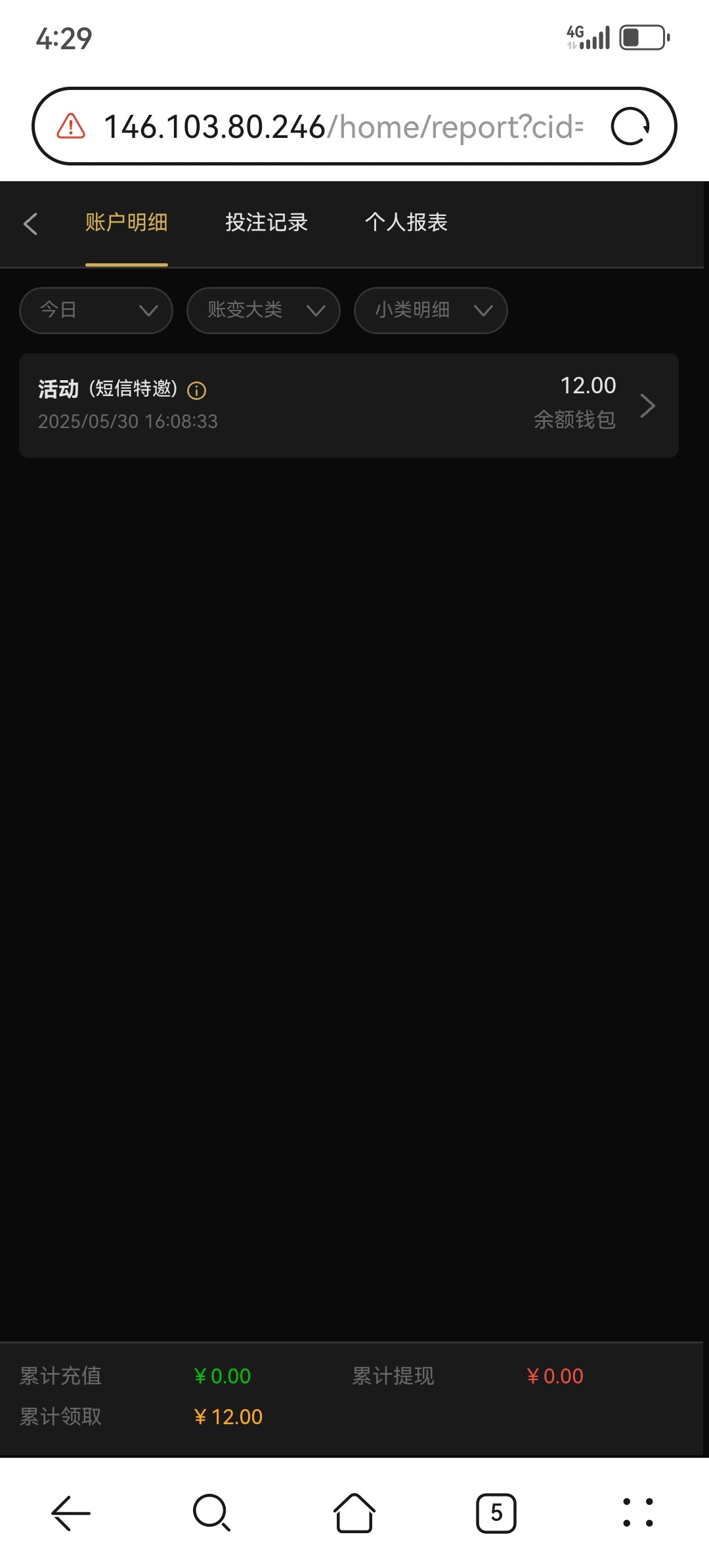Open the browser search icon
709x1568 pixels.
[211, 1513]
